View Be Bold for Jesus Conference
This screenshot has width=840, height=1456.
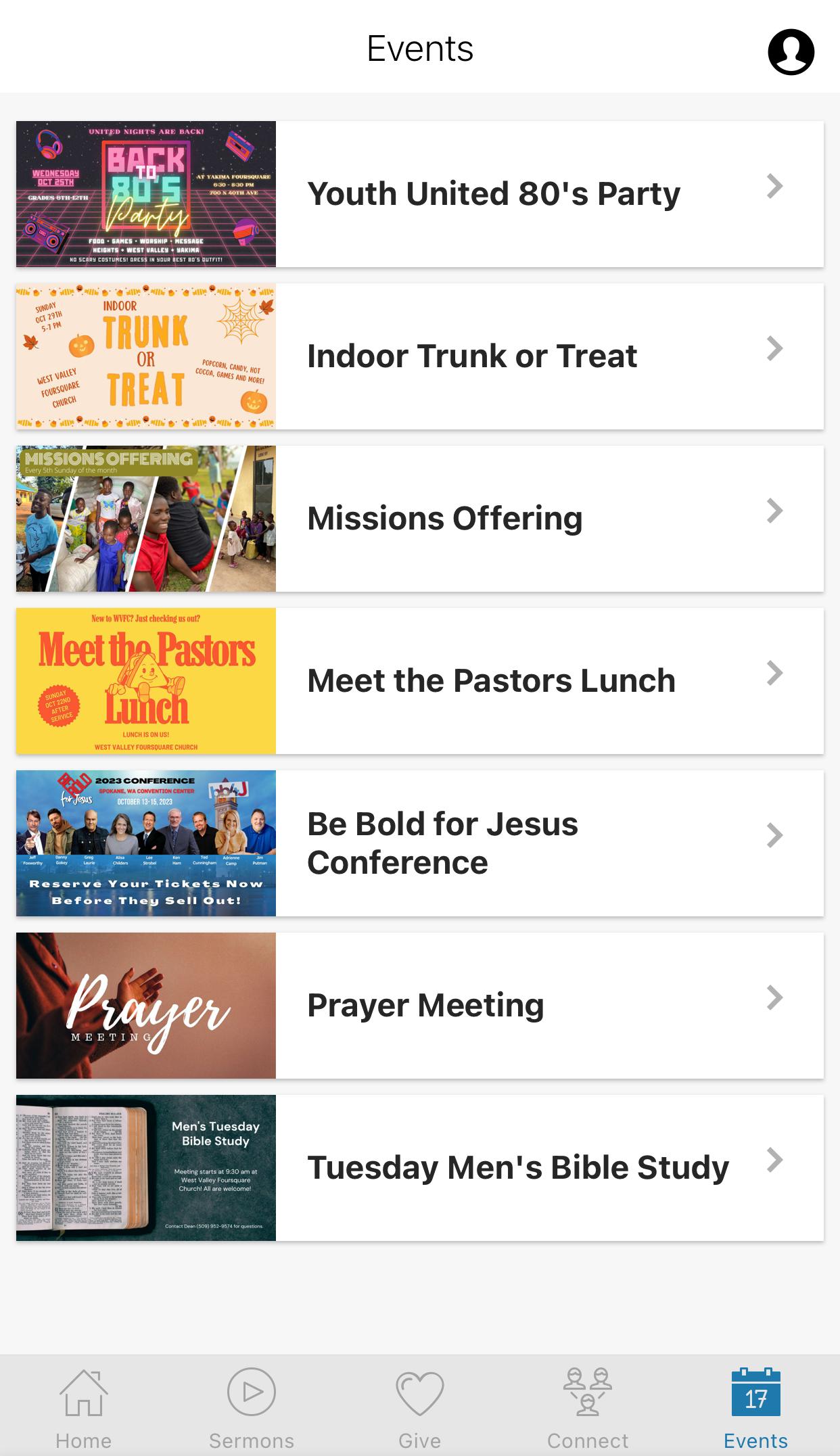[x=420, y=843]
